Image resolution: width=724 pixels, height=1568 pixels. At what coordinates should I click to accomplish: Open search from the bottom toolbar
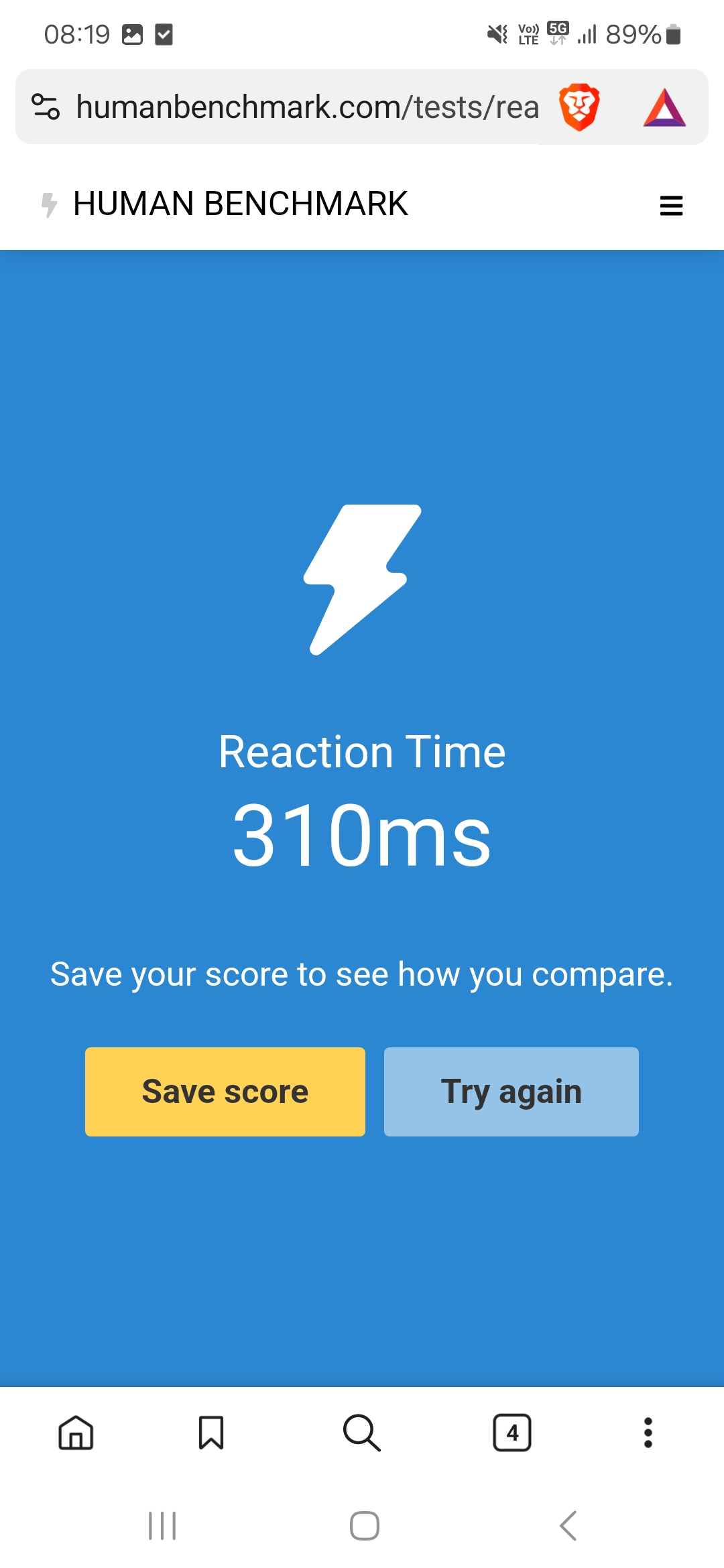pos(362,1433)
